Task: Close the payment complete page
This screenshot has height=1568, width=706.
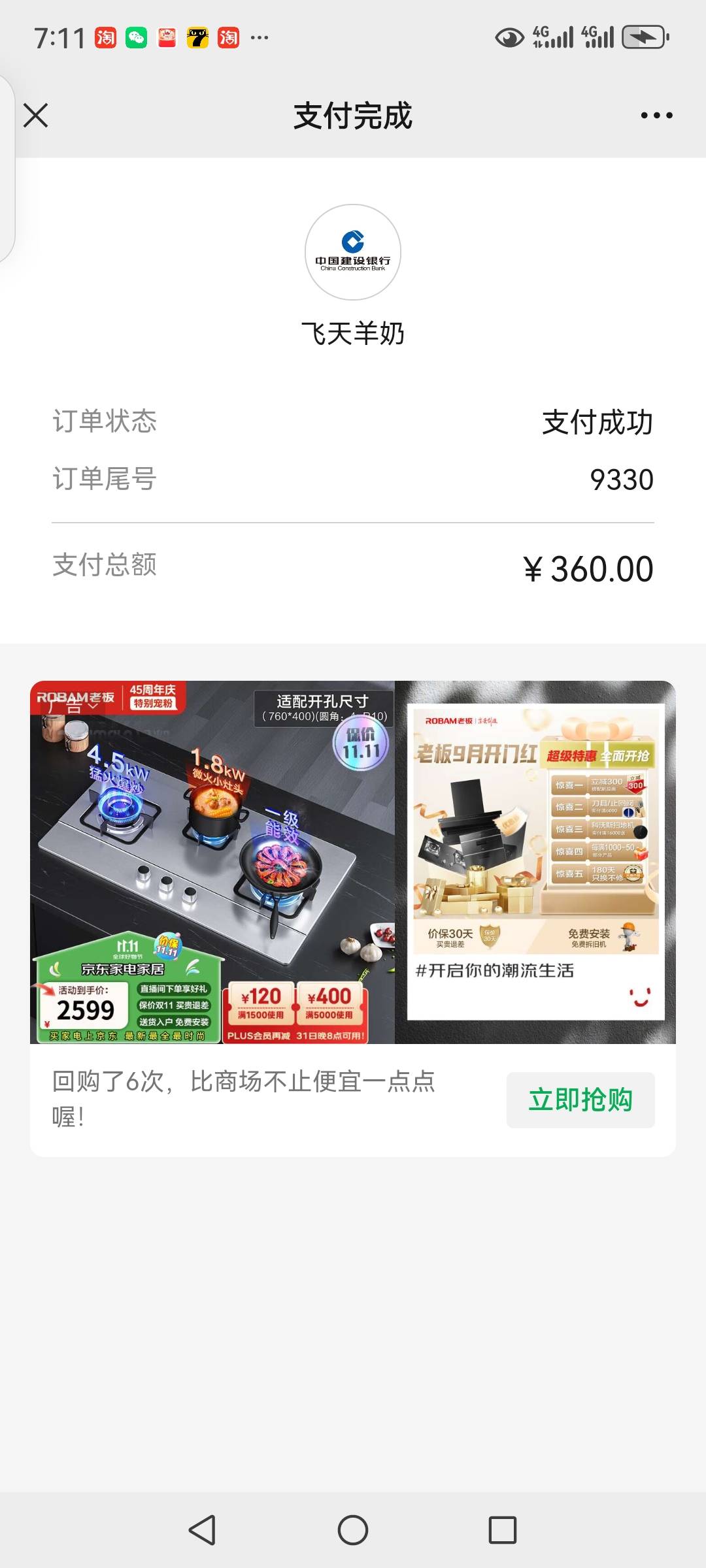Action: [x=36, y=116]
